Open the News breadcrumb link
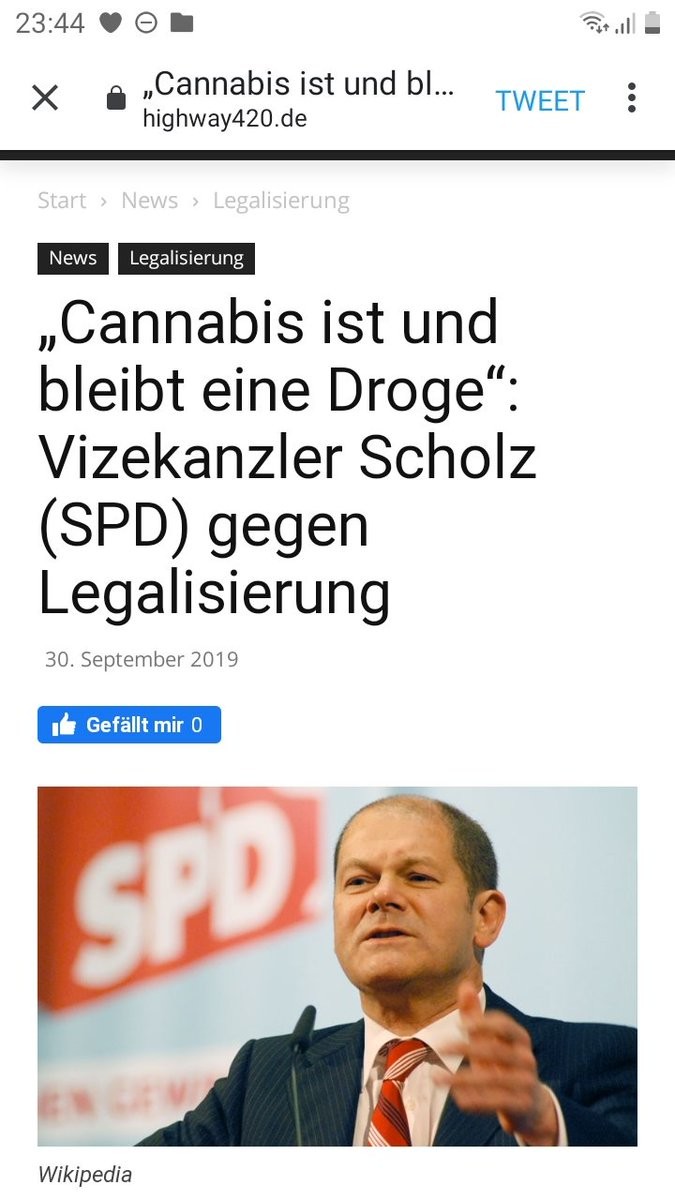 coord(149,200)
